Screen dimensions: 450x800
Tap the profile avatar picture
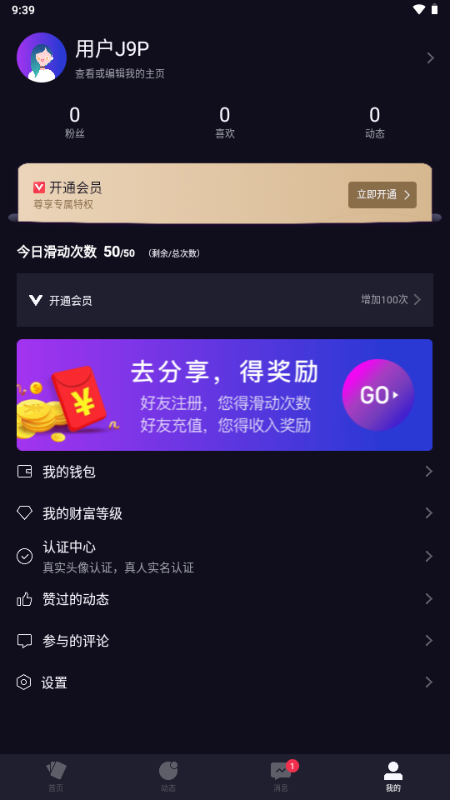click(42, 58)
